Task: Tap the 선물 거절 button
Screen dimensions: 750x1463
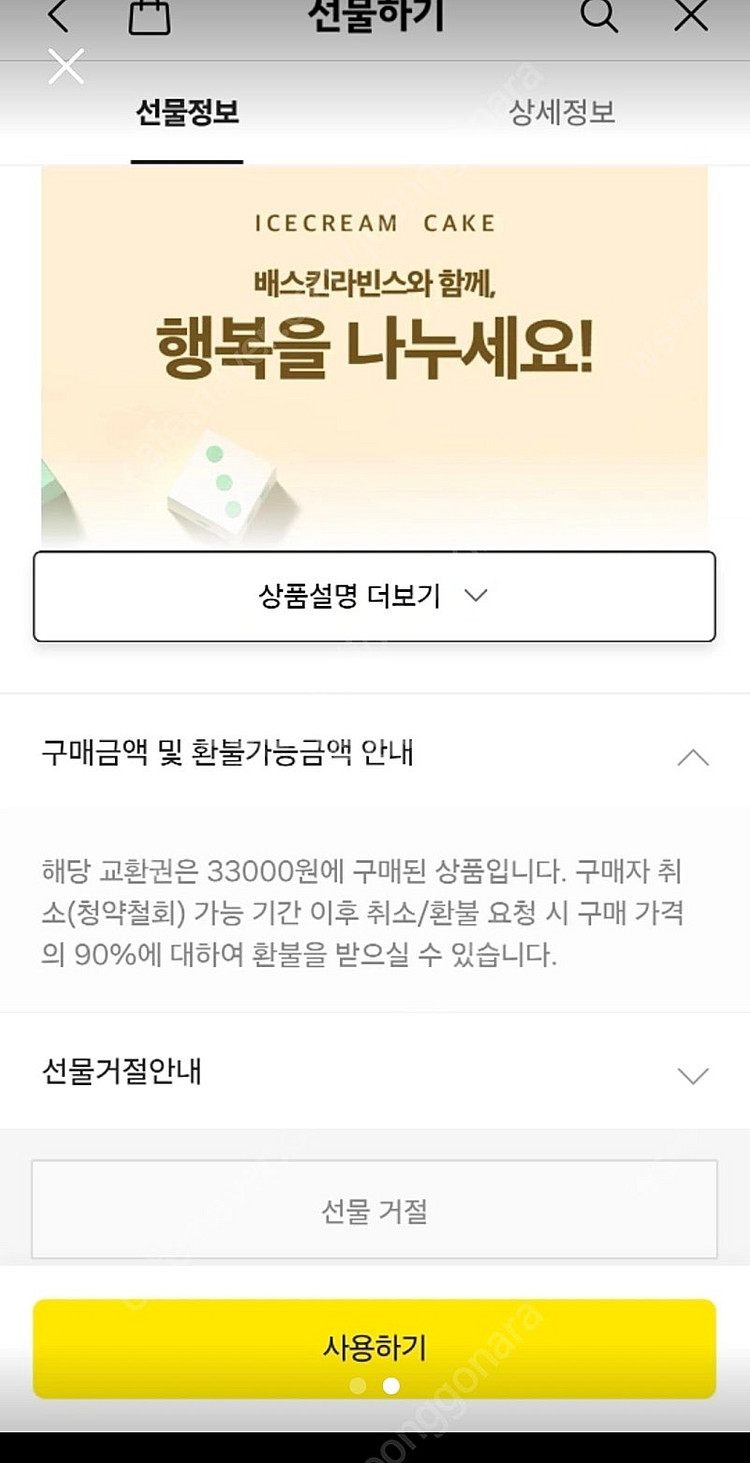Action: click(x=374, y=1210)
